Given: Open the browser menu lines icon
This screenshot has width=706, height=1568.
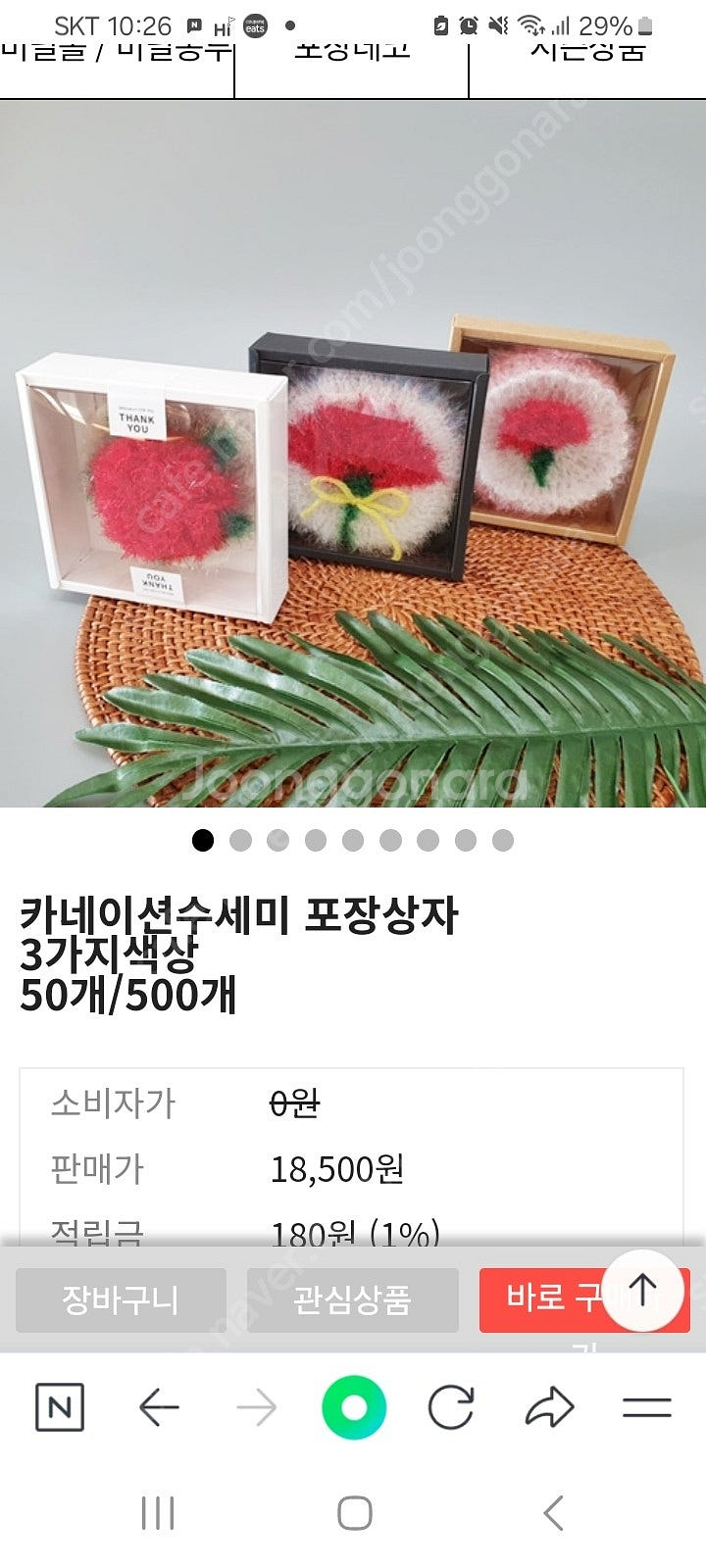Looking at the screenshot, I should 647,1408.
